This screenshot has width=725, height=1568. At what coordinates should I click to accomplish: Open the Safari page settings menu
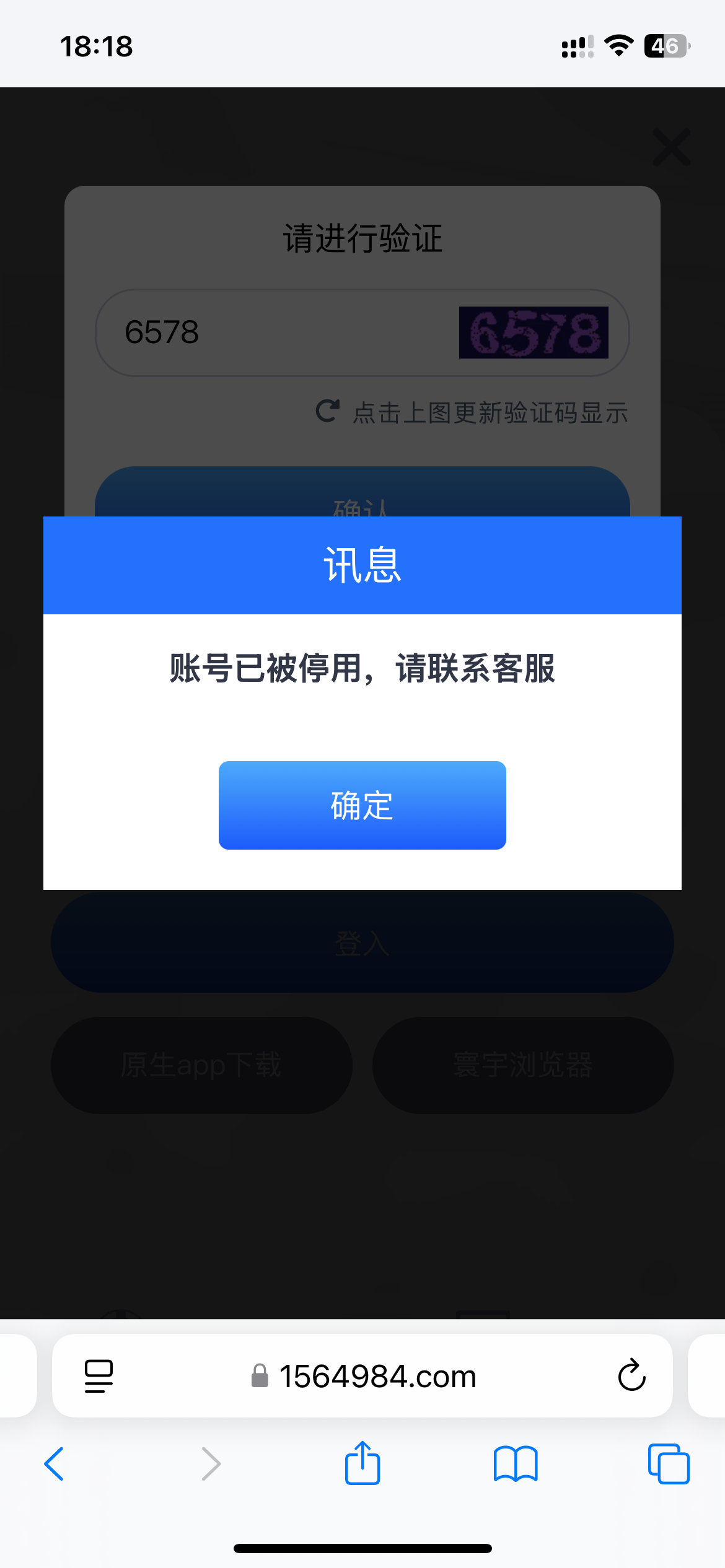pos(99,1375)
